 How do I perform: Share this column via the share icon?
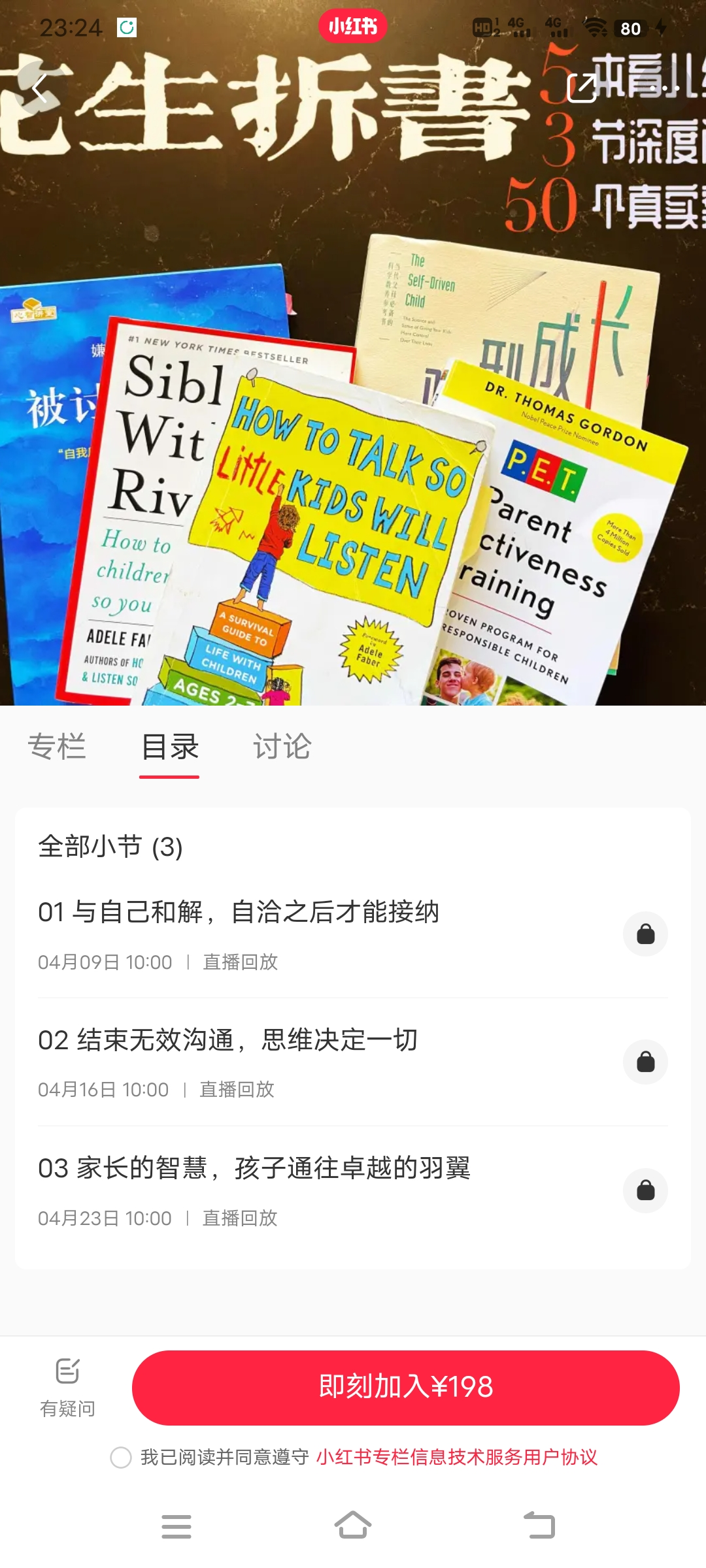click(x=582, y=88)
